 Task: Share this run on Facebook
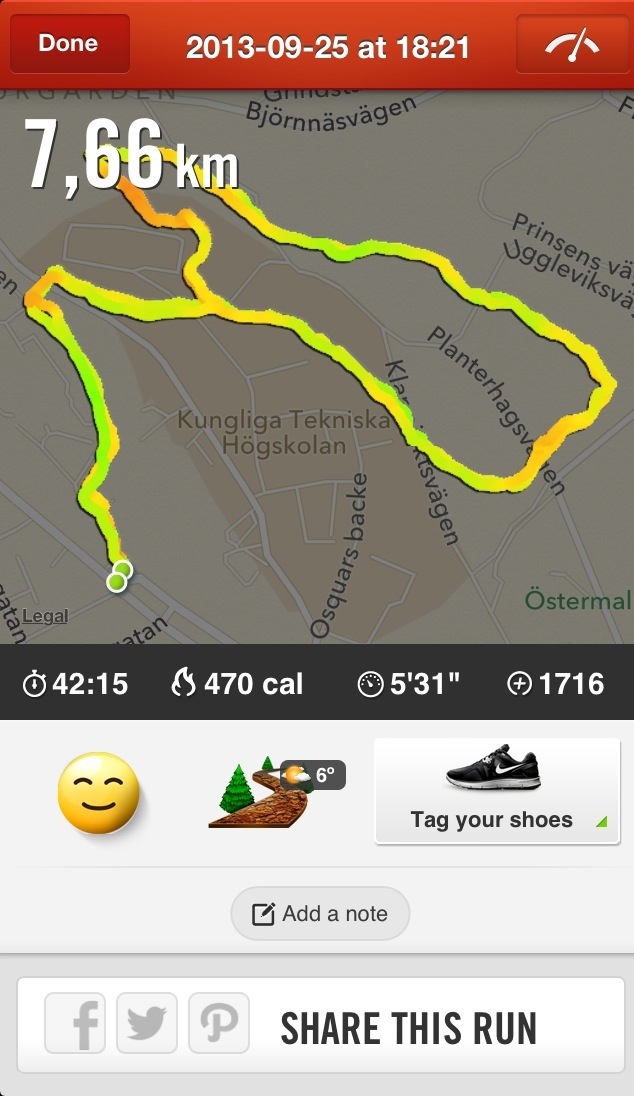75,1023
